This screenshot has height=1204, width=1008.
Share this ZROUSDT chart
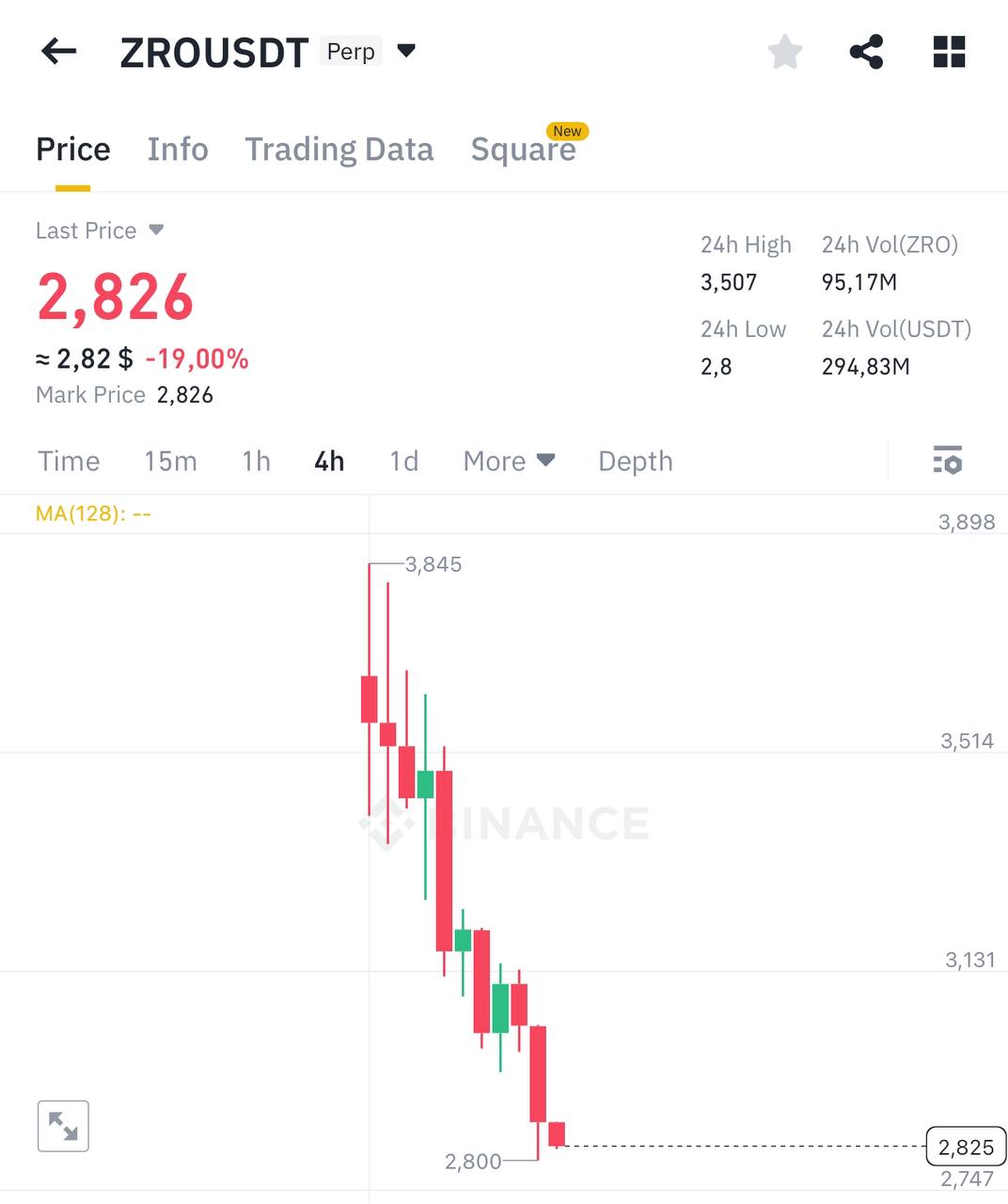(x=866, y=52)
